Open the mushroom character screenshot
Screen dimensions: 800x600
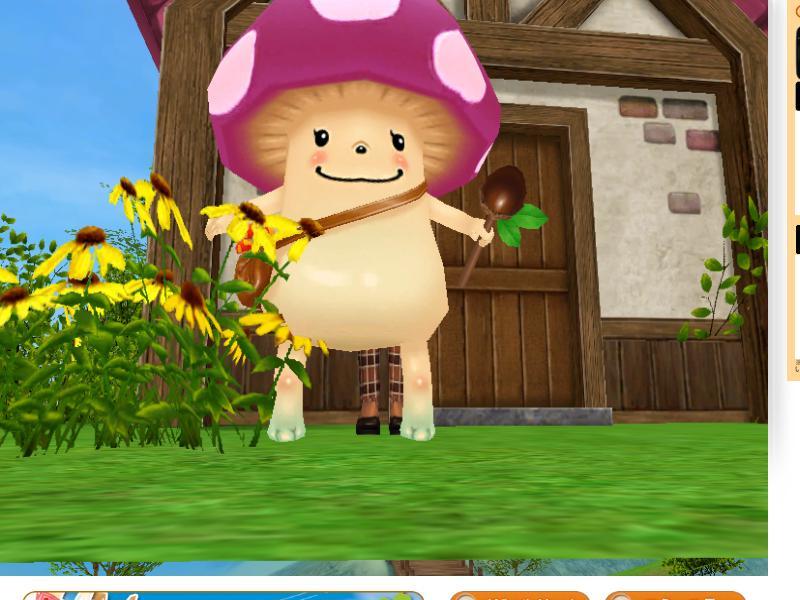click(x=384, y=280)
